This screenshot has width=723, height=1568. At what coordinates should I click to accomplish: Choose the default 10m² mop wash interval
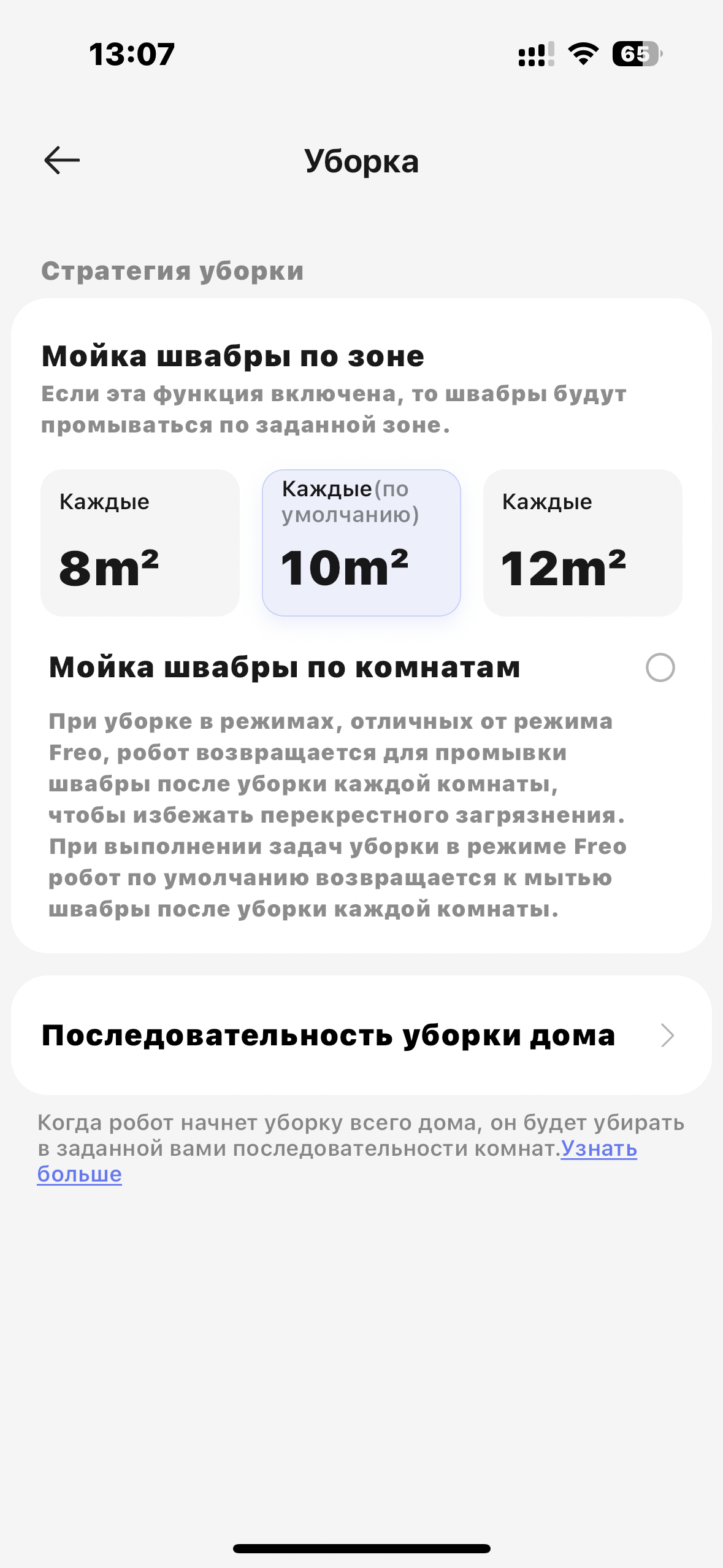pyautogui.click(x=361, y=543)
